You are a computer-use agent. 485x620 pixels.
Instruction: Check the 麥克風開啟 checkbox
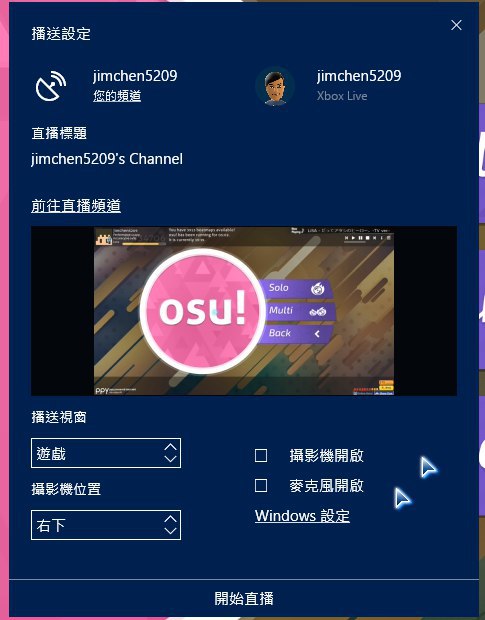(x=261, y=486)
